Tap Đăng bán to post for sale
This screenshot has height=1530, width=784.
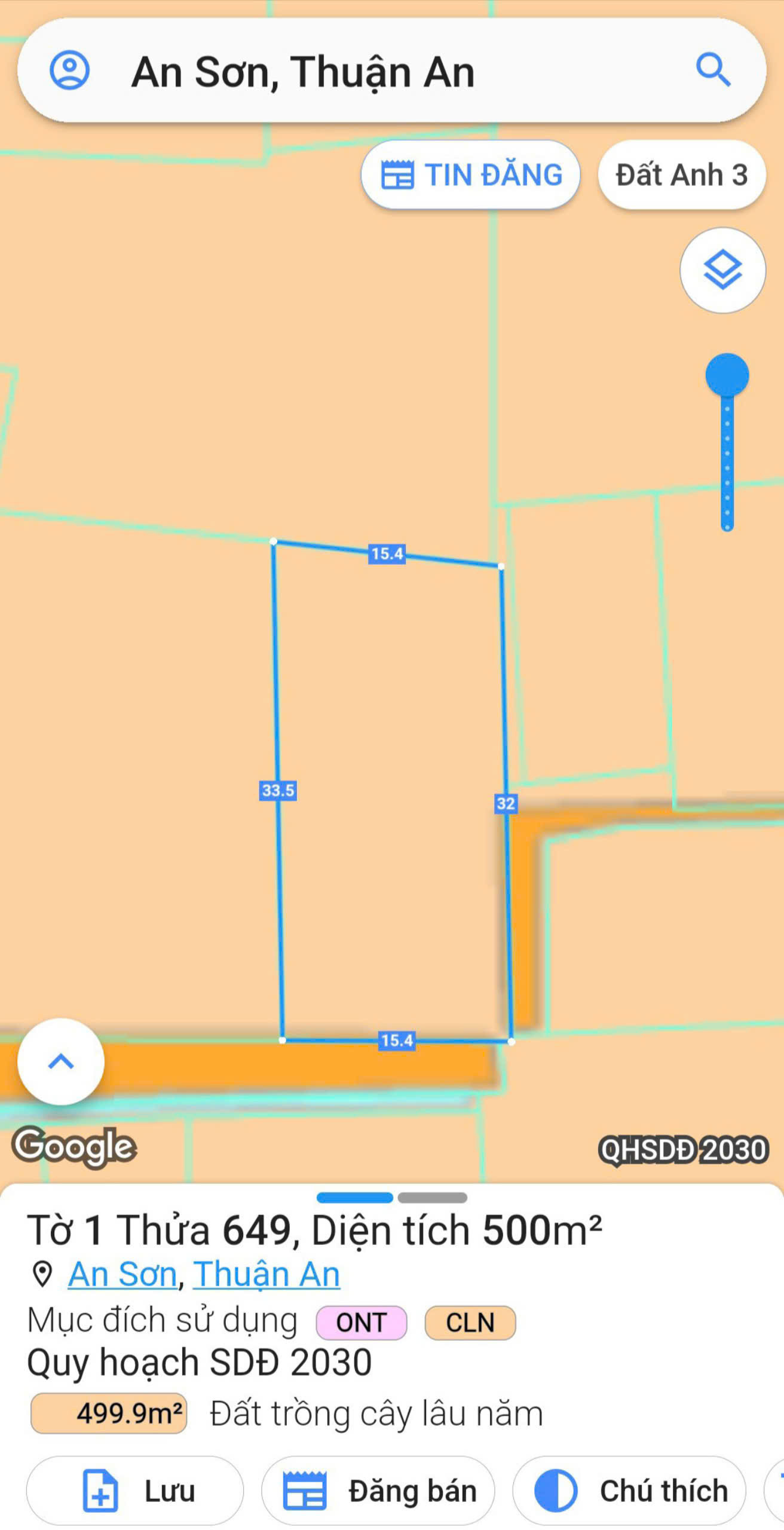click(378, 1491)
